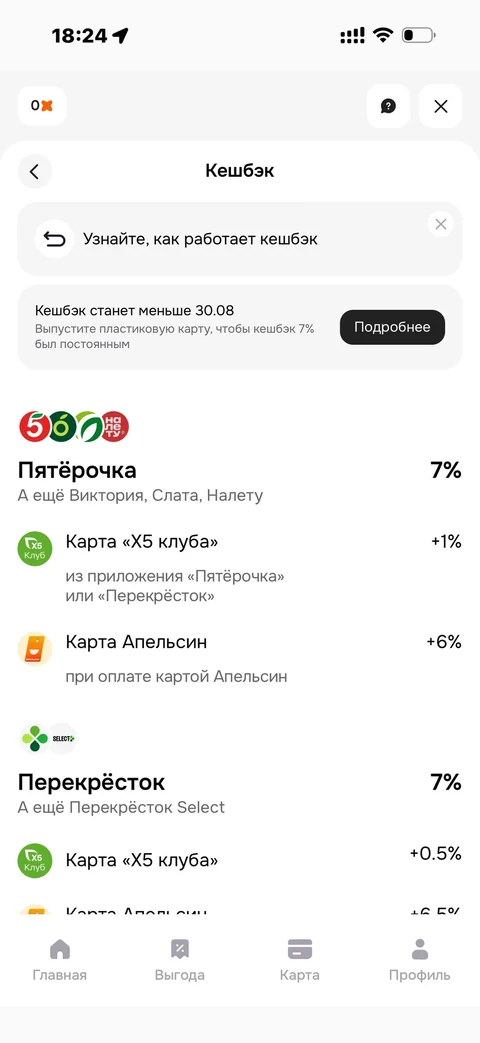Viewport: 480px width, 1043px height.
Task: Tap the Подробнее button
Action: coord(392,327)
